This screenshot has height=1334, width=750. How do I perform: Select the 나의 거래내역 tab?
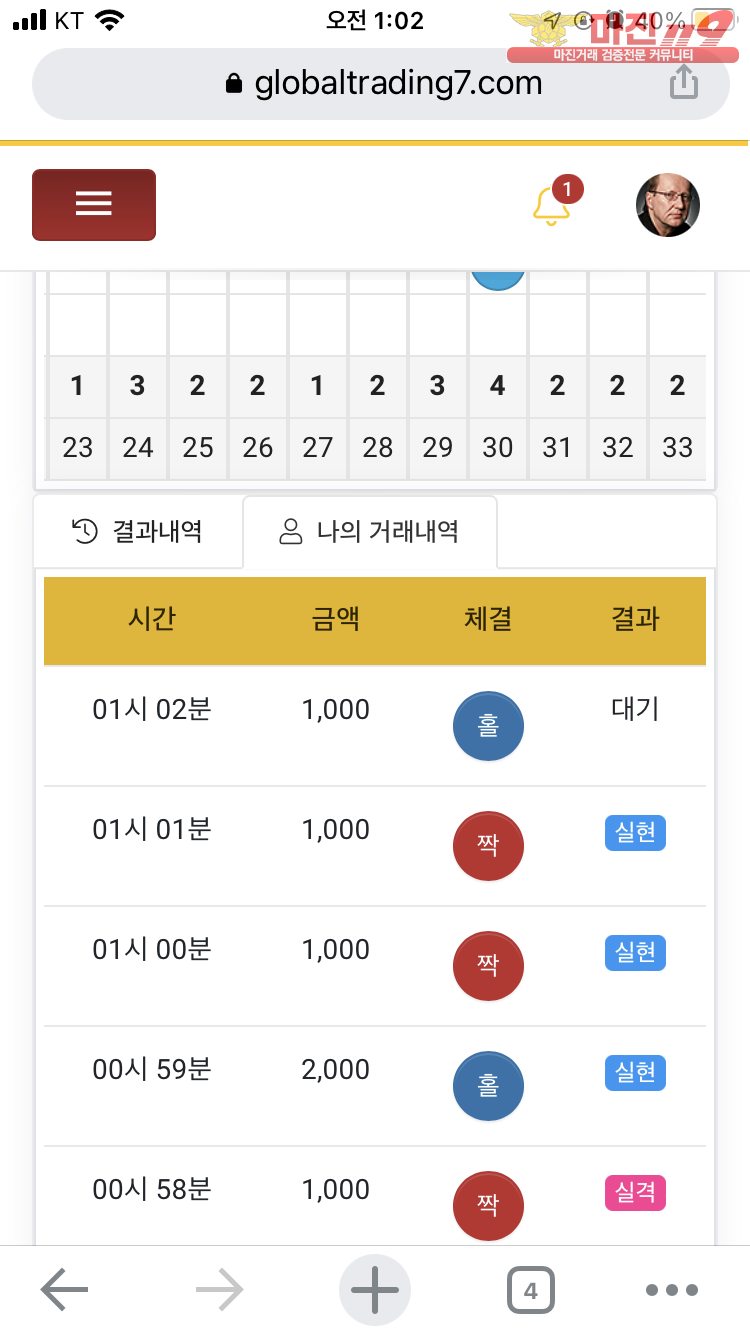369,531
